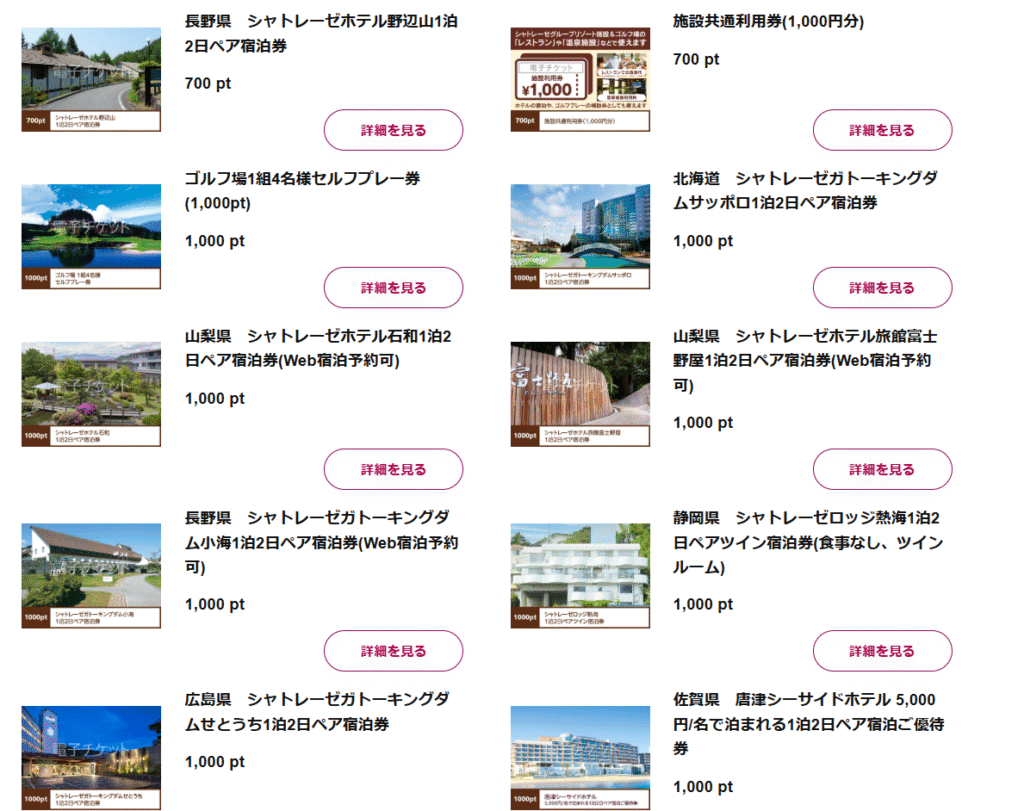Open the 野辺山 hotel thumbnail image

click(x=91, y=79)
